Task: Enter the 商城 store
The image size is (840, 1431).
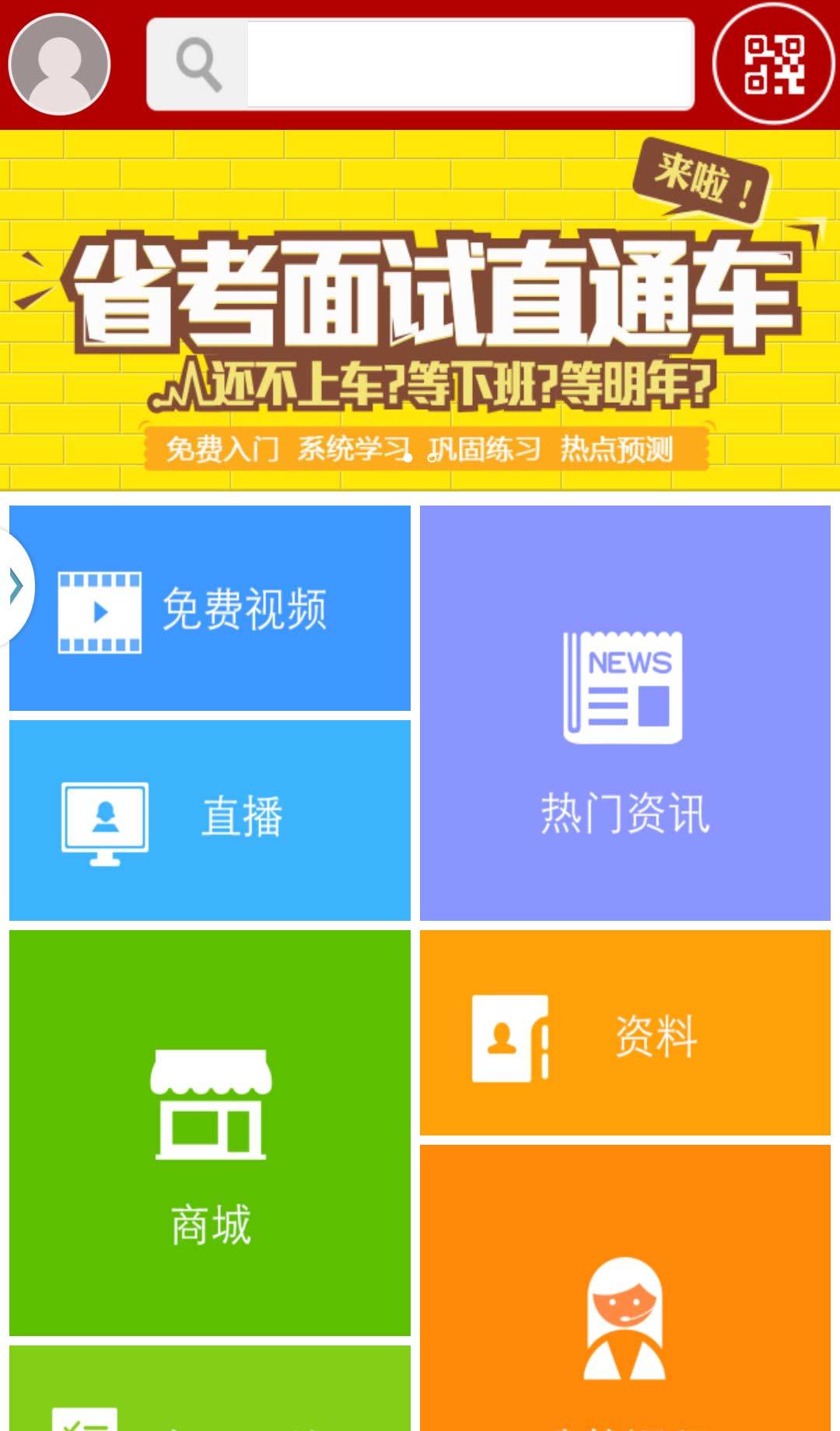Action: [x=210, y=1132]
